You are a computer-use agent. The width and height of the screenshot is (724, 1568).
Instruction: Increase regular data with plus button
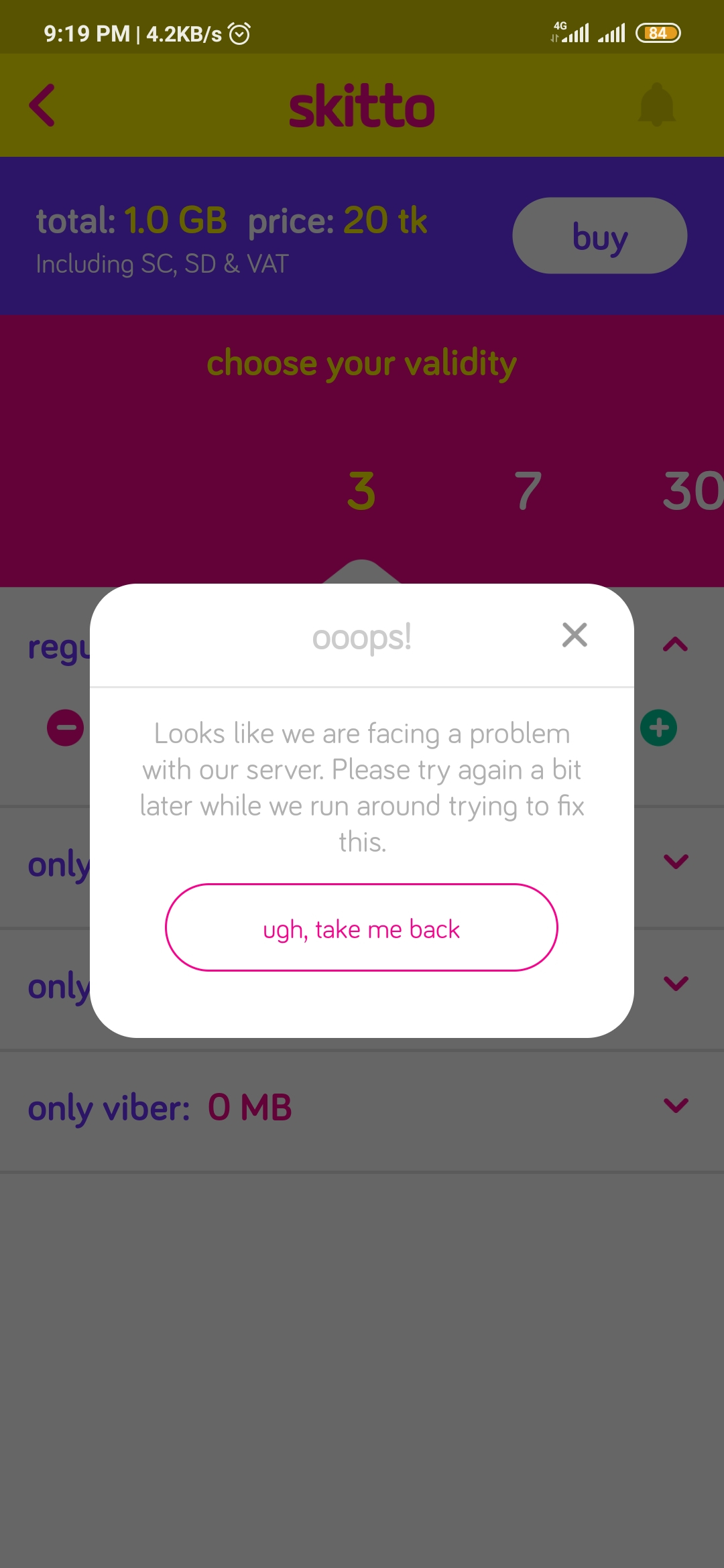tap(659, 728)
